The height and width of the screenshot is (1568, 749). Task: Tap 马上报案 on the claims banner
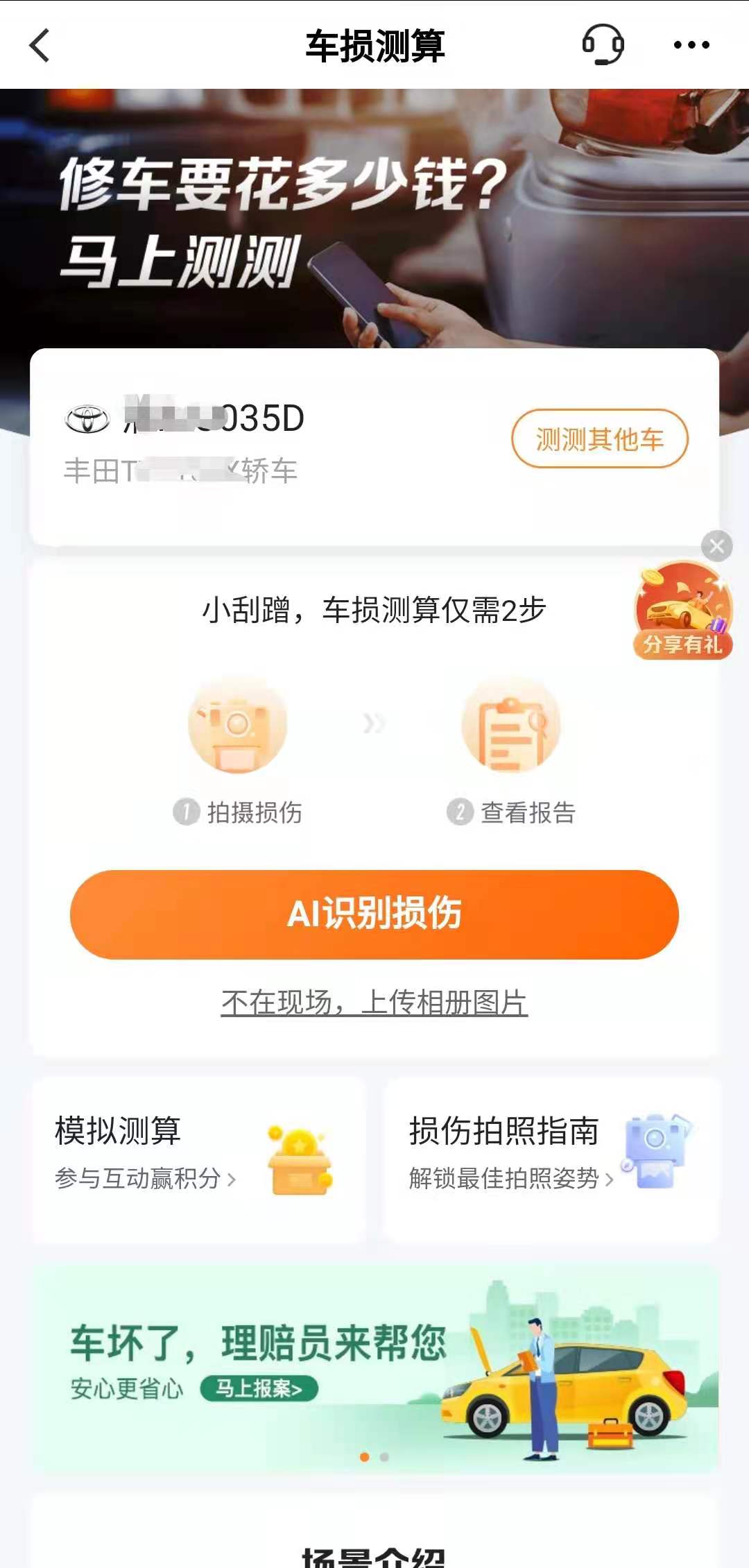259,1388
